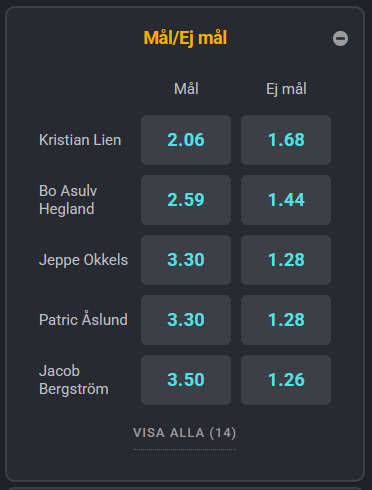The height and width of the screenshot is (490, 372).
Task: Choose Ej mål 1.28 for Jeppe Okkels
Action: 286,260
